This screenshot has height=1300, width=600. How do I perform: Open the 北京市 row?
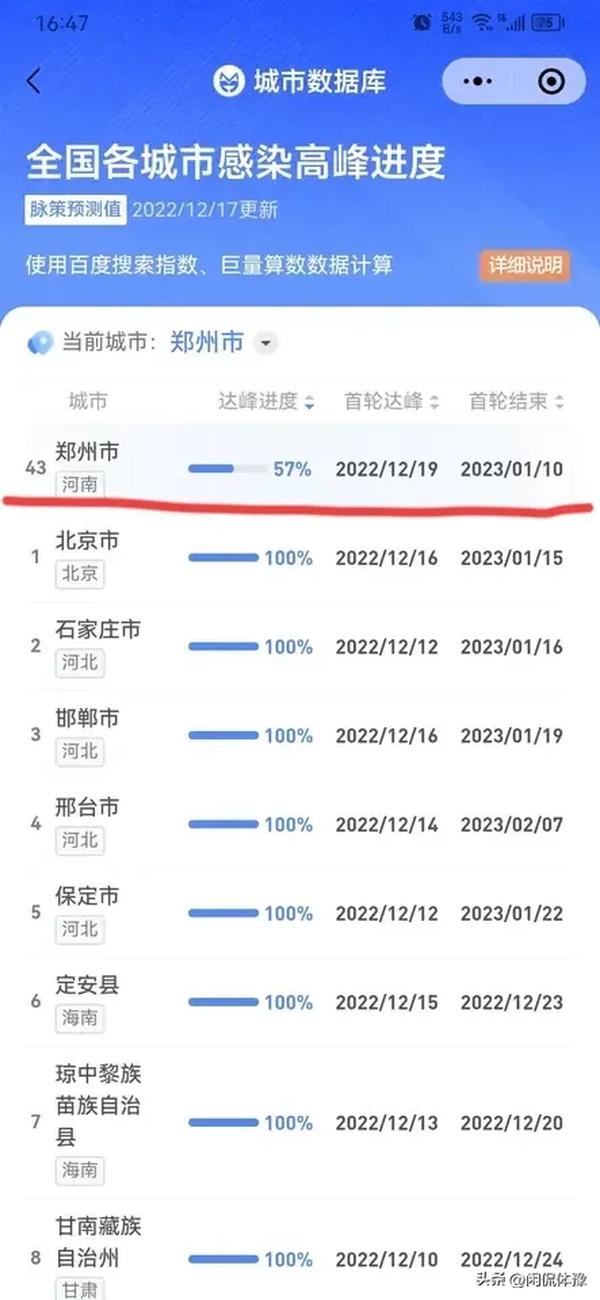pos(300,558)
